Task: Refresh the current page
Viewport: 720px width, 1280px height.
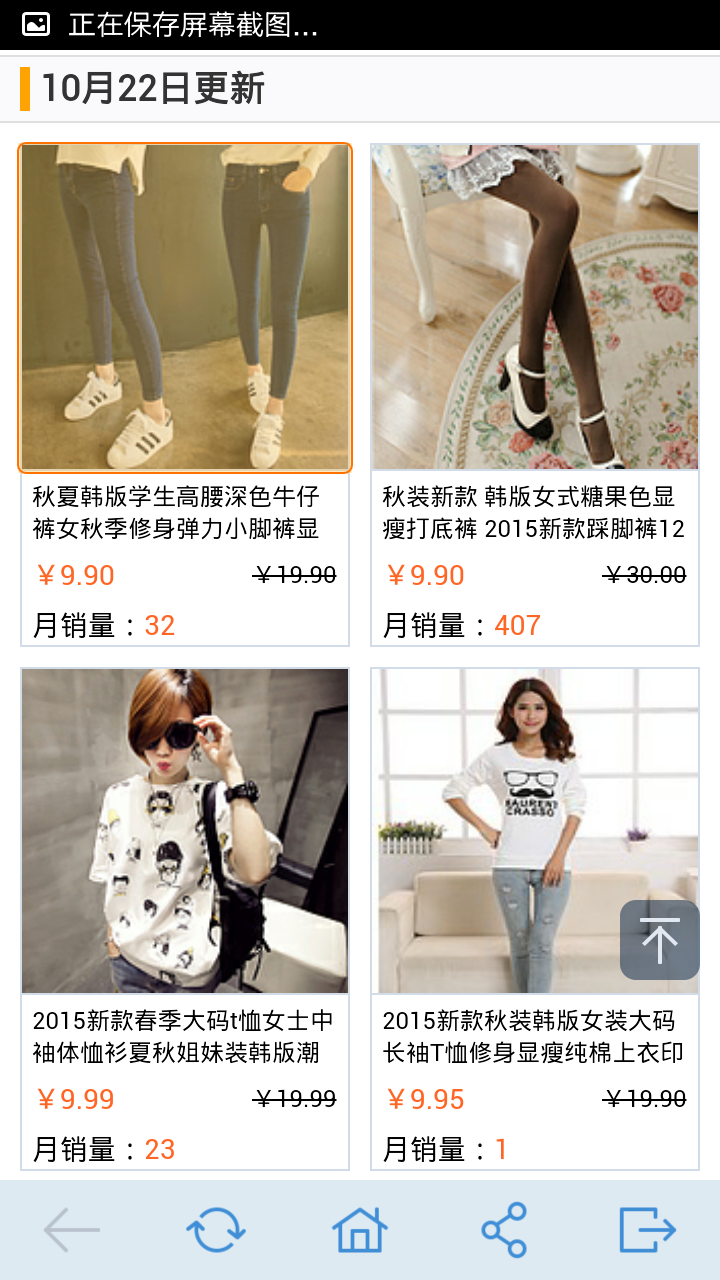Action: click(x=216, y=1230)
